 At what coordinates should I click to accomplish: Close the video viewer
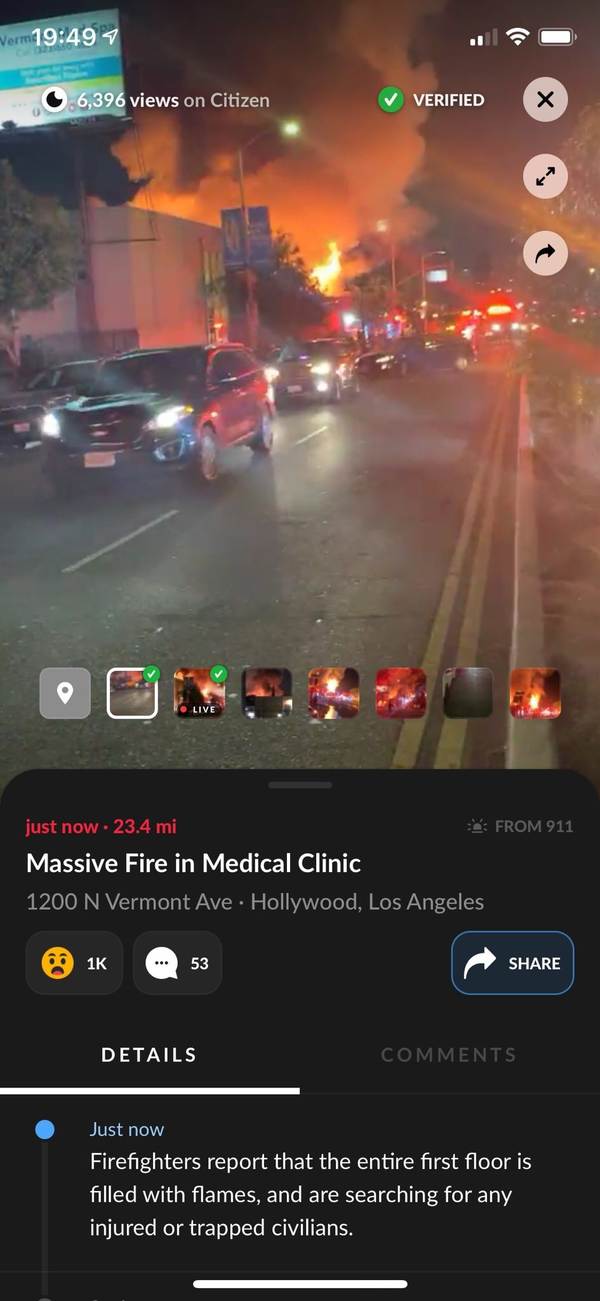[545, 99]
